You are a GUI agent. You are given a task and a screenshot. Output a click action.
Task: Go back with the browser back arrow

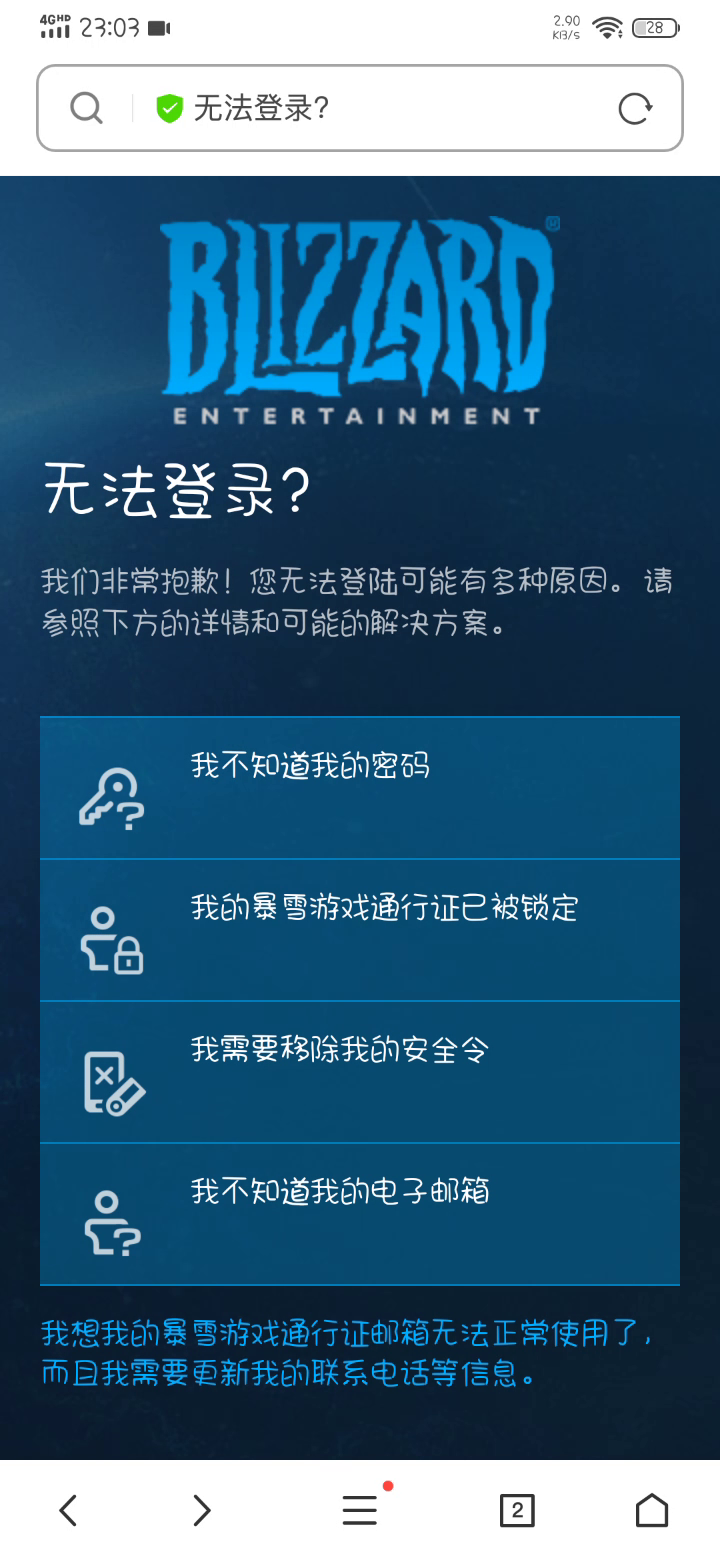[x=68, y=1510]
